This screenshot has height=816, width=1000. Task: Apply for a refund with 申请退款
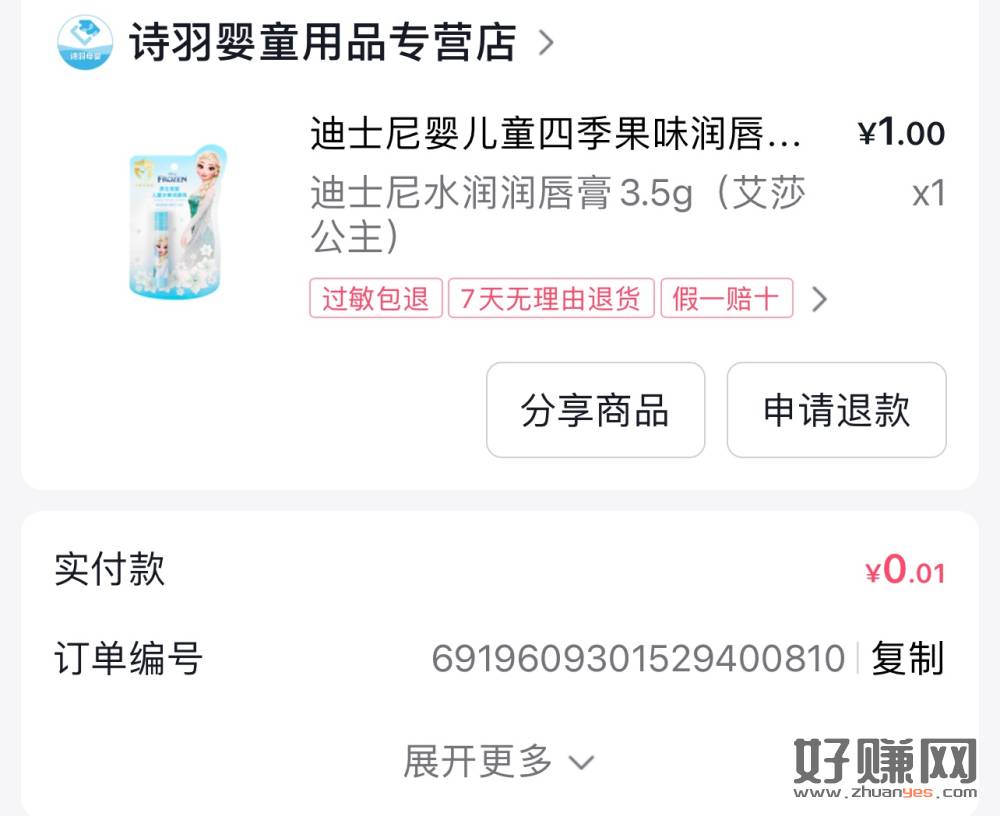[836, 410]
